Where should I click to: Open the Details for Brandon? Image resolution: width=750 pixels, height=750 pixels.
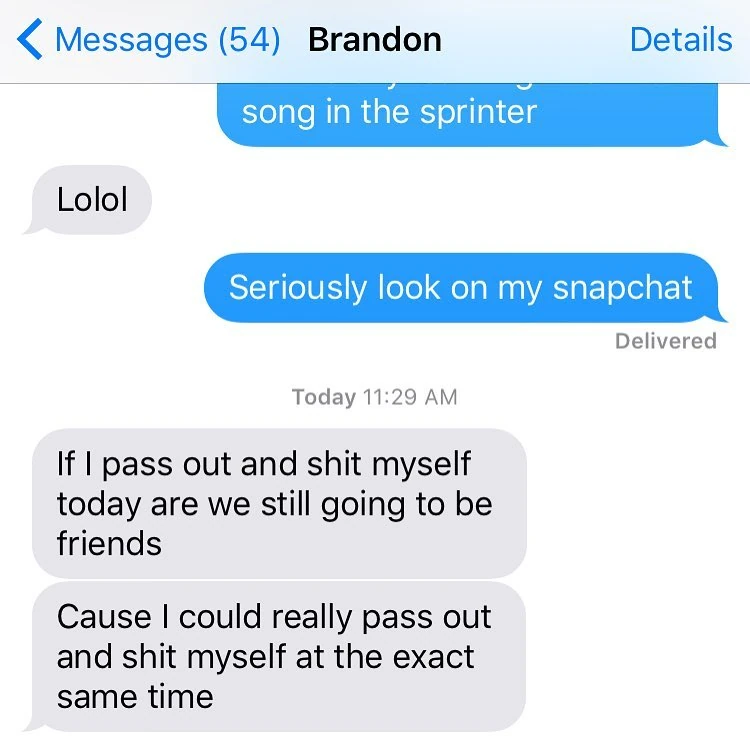(x=680, y=40)
